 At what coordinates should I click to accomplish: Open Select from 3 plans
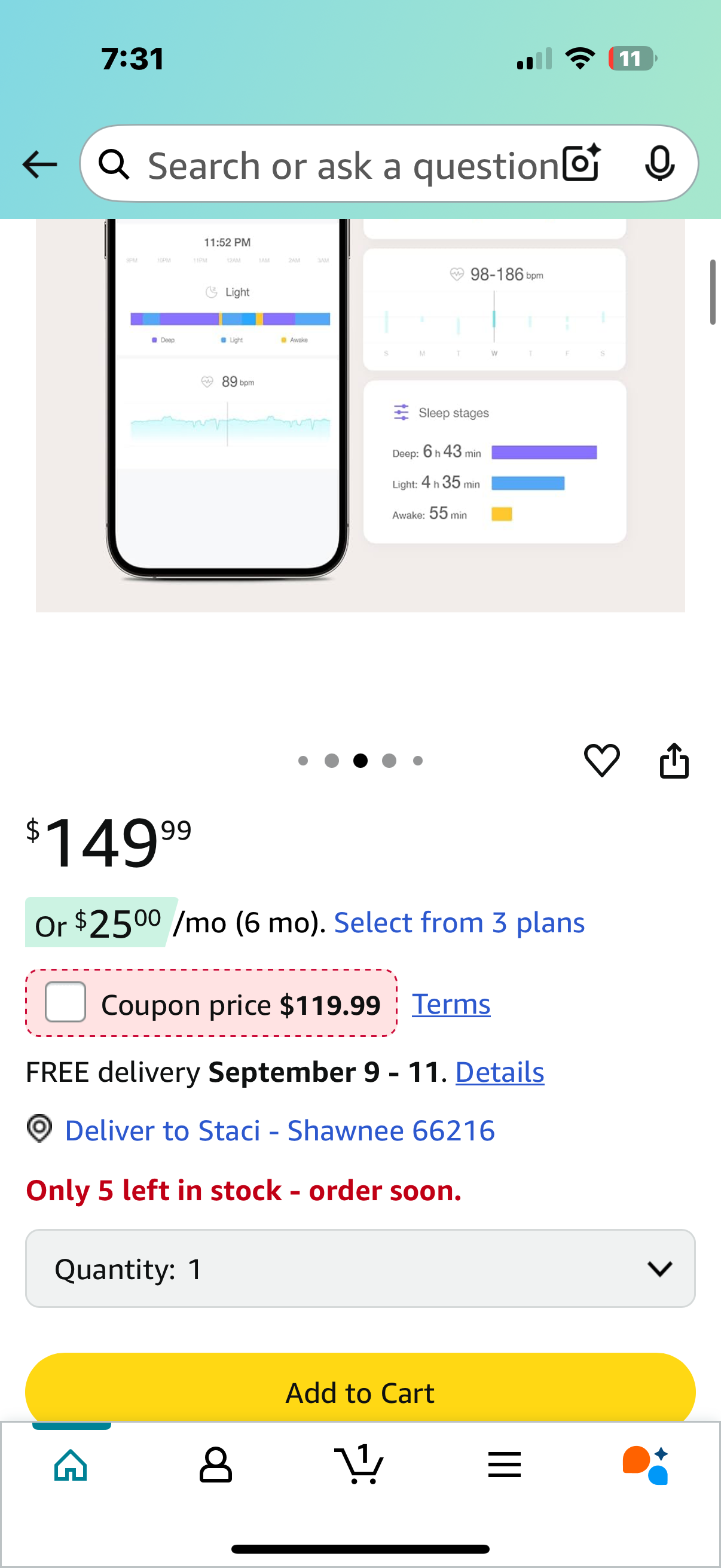tap(459, 923)
